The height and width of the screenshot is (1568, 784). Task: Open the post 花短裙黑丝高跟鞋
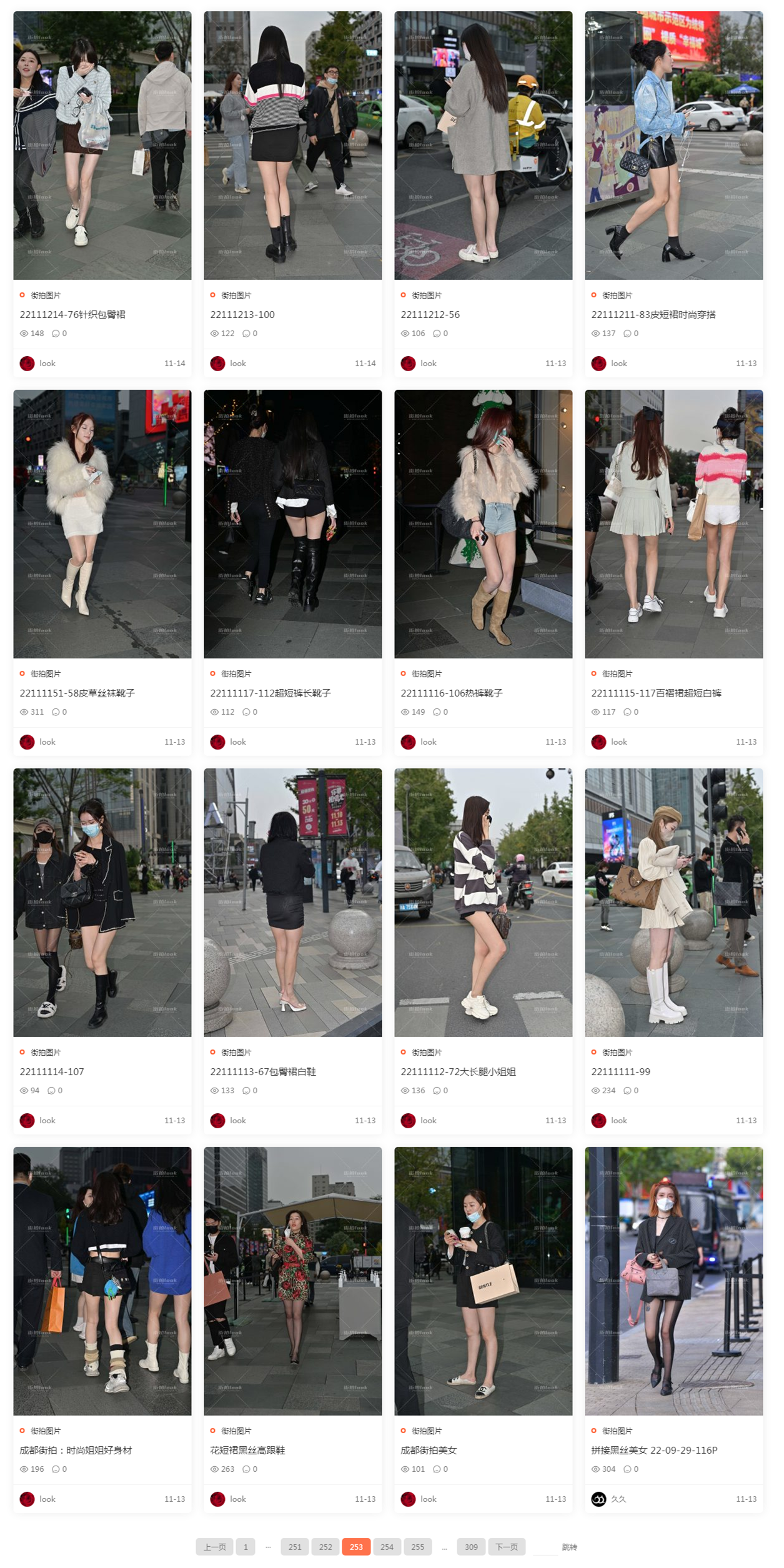pyautogui.click(x=247, y=1450)
